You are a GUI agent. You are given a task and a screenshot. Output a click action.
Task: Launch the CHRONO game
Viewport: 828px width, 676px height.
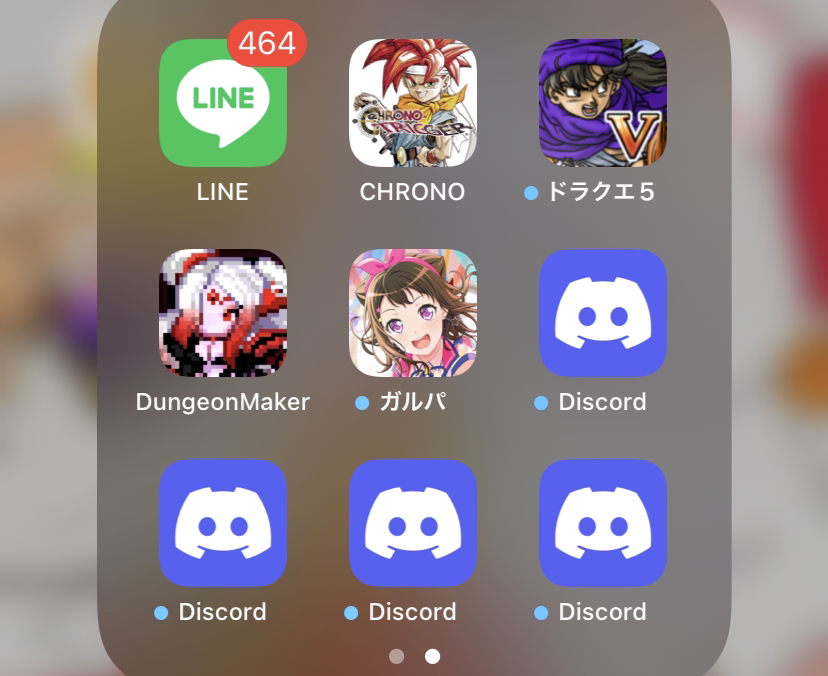coord(412,103)
